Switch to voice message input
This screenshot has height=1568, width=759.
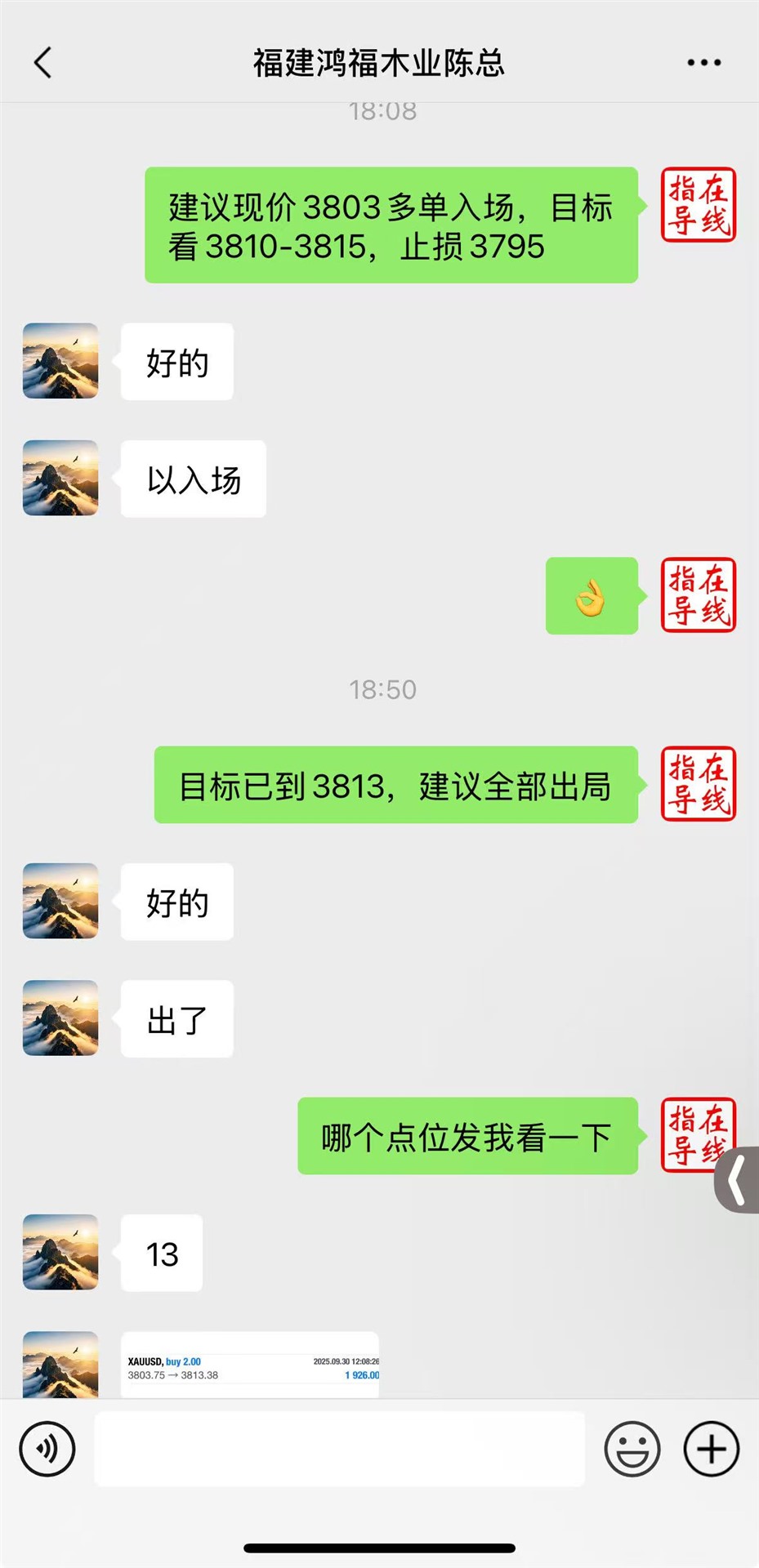[x=47, y=1449]
